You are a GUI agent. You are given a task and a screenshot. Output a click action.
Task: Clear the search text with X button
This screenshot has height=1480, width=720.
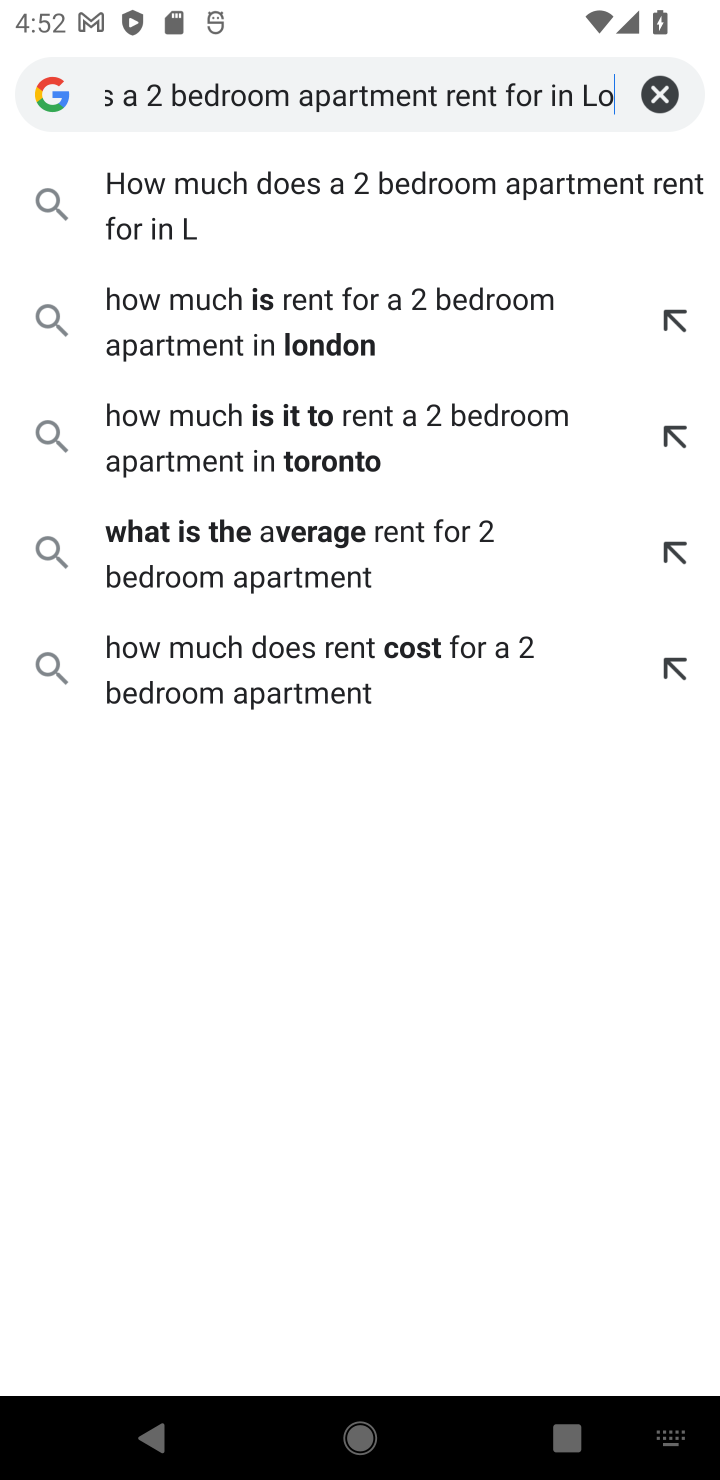pos(659,95)
